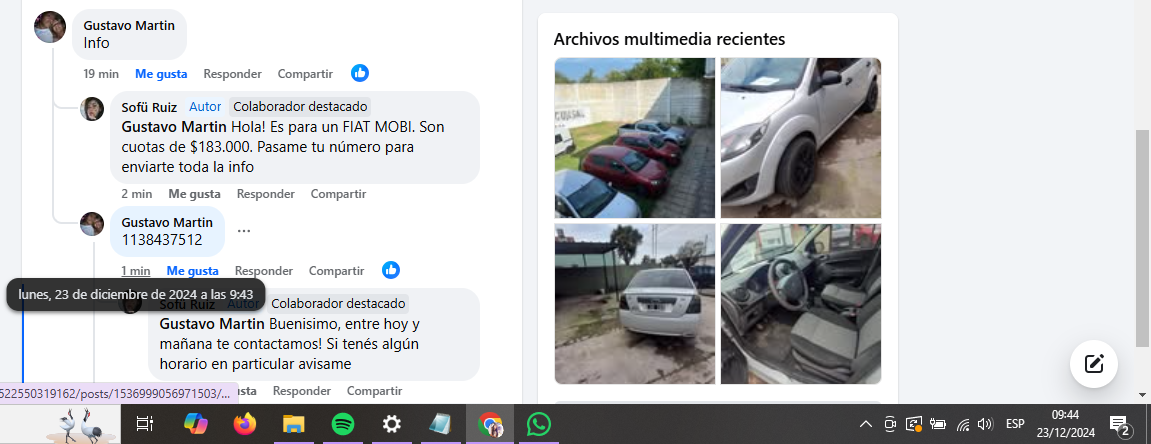Open the silver car rear photo
Screen dimensions: 1151x444
pyautogui.click(x=635, y=303)
